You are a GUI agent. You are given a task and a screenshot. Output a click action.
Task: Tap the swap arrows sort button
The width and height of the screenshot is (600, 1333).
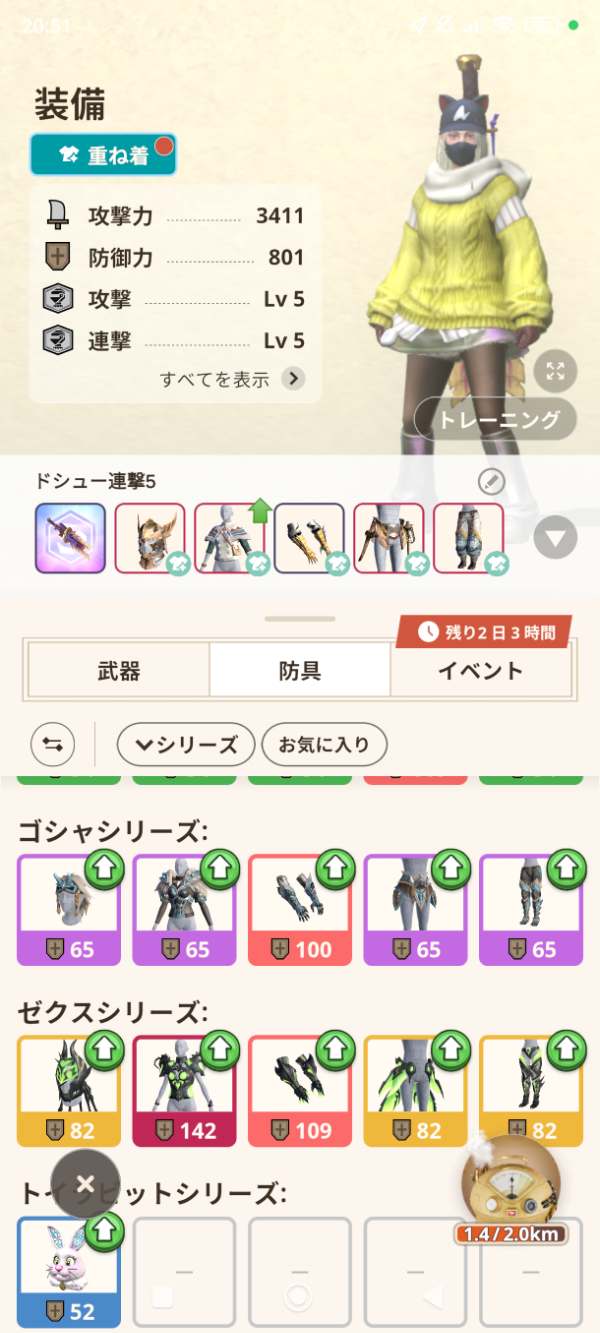coord(53,745)
